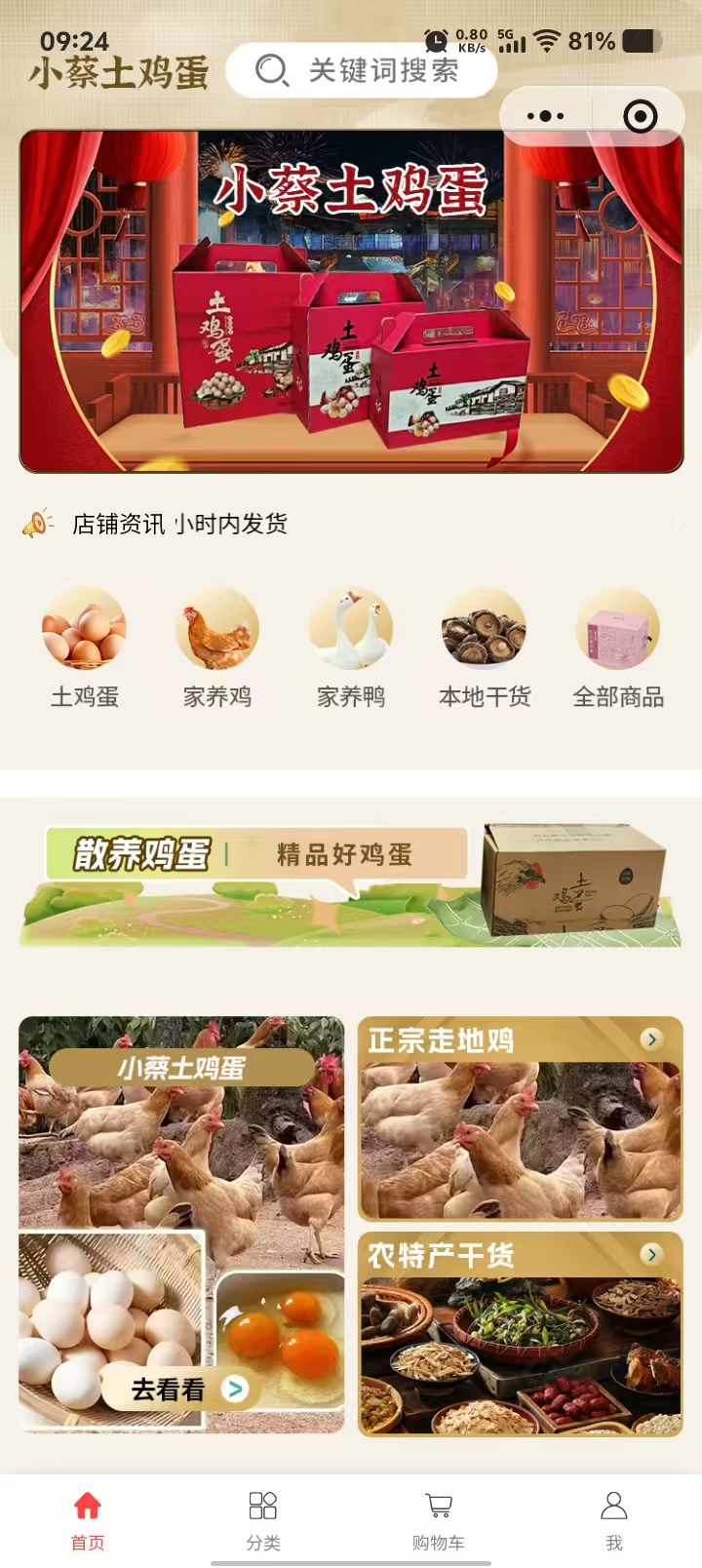The width and height of the screenshot is (702, 1568).
Task: Switch to the 分类 tab
Action: [263, 1519]
